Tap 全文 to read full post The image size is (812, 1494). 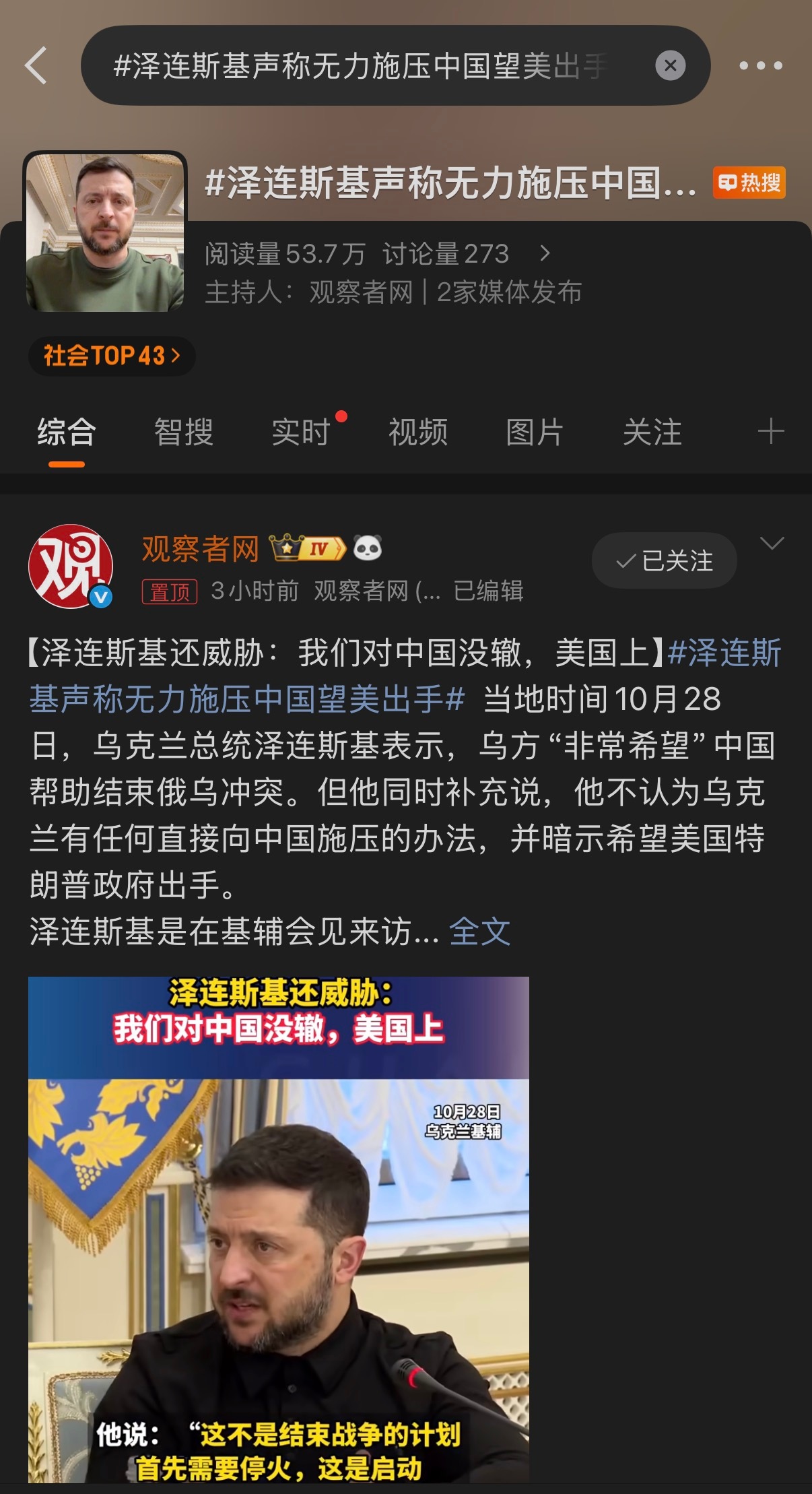coord(479,930)
